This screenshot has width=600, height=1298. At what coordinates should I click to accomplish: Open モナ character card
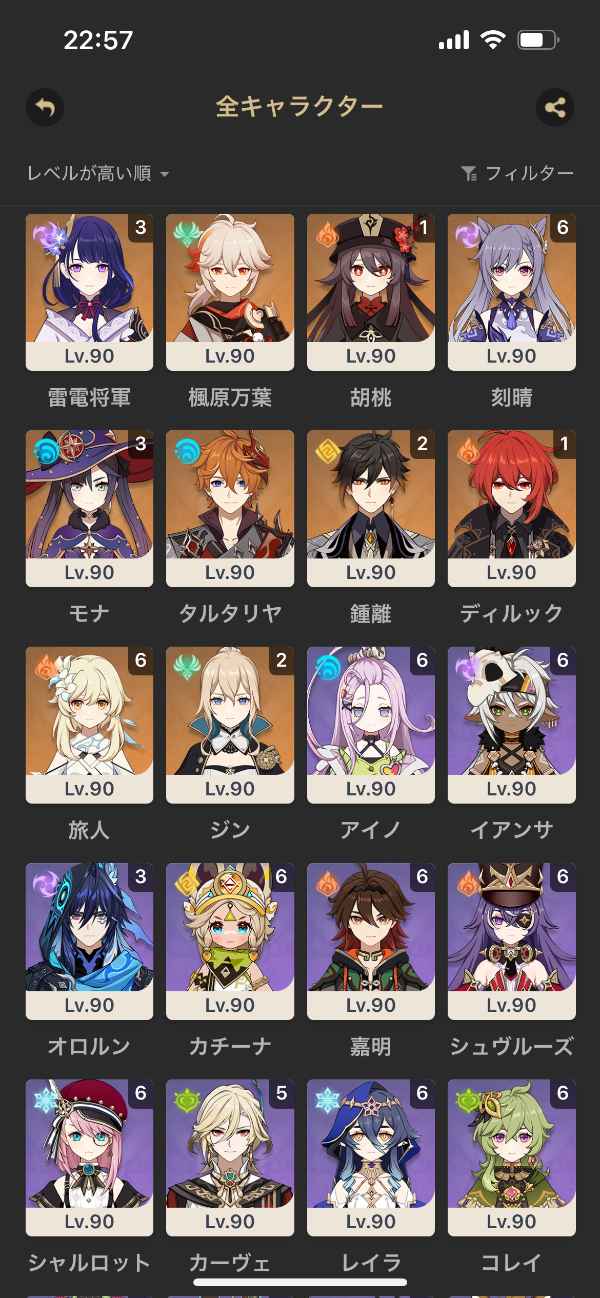tap(89, 508)
